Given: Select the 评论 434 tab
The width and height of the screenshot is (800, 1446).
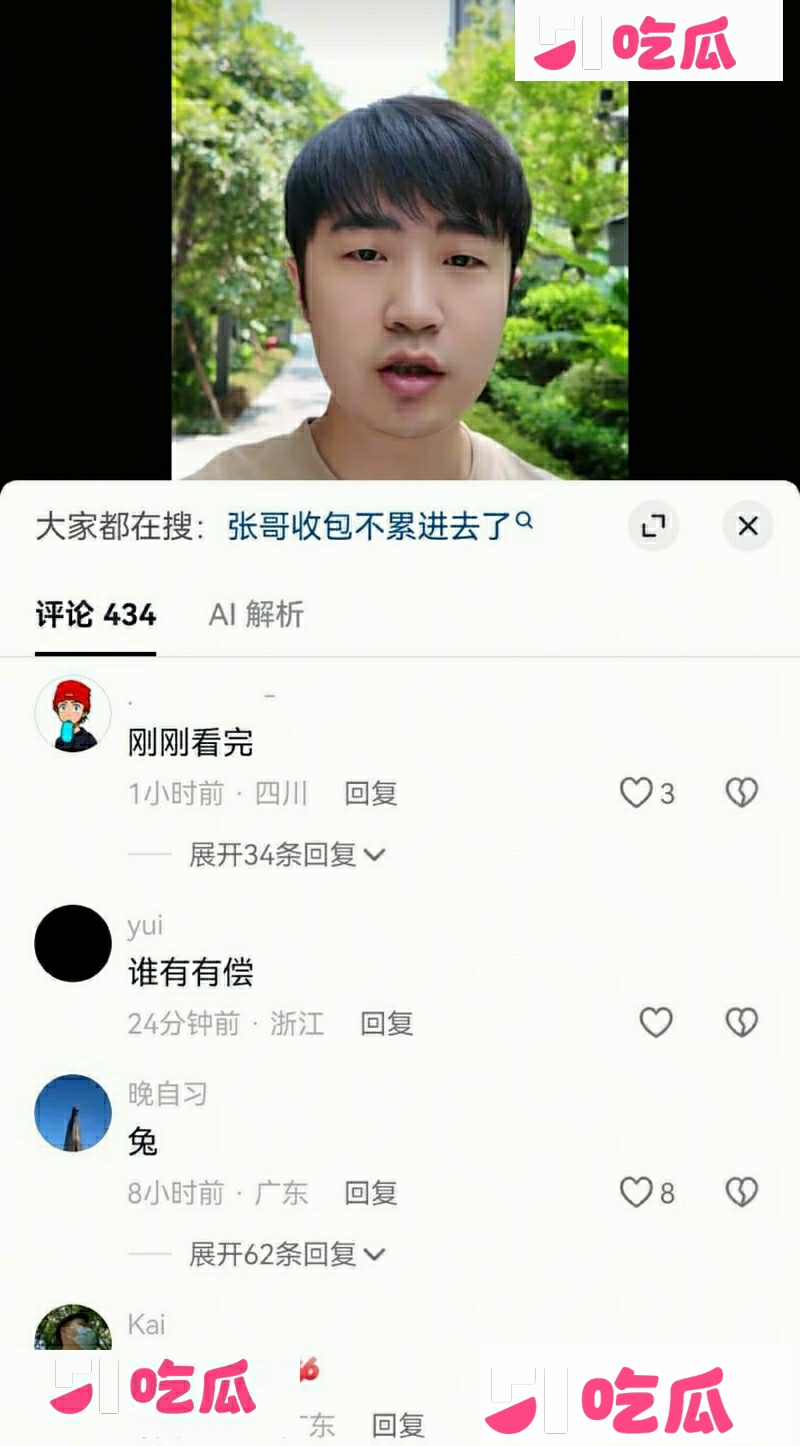Looking at the screenshot, I should (x=96, y=614).
